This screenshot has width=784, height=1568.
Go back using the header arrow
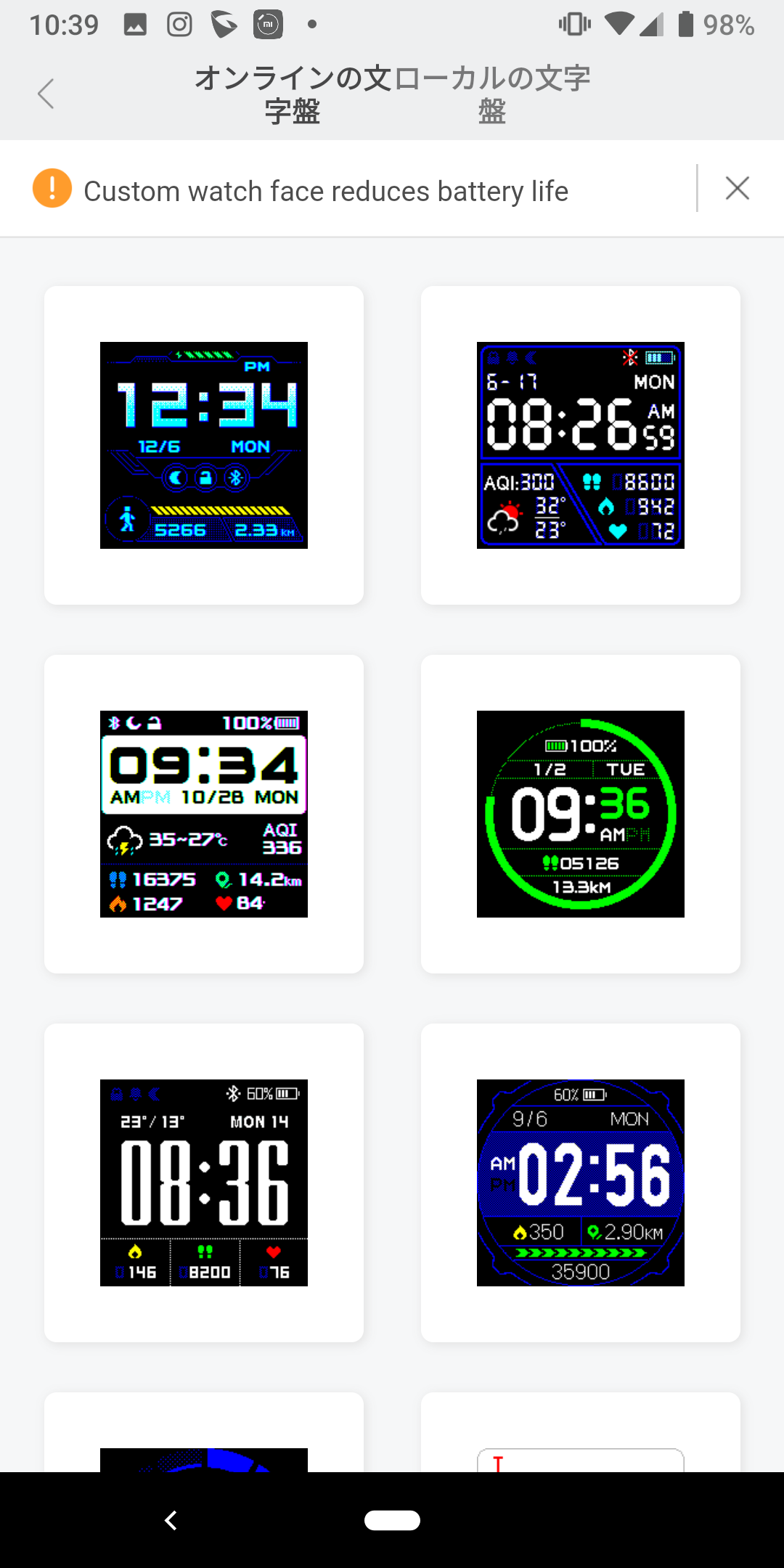pos(46,94)
